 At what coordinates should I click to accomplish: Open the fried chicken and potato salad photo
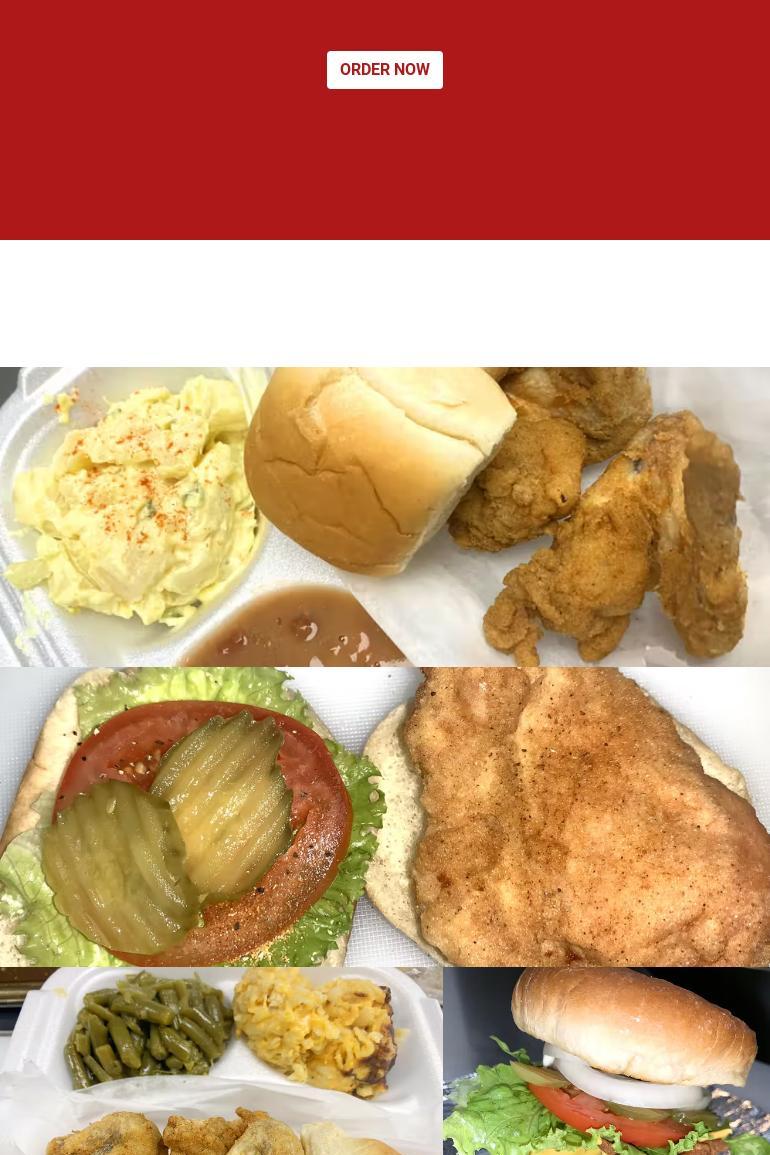tap(384, 516)
